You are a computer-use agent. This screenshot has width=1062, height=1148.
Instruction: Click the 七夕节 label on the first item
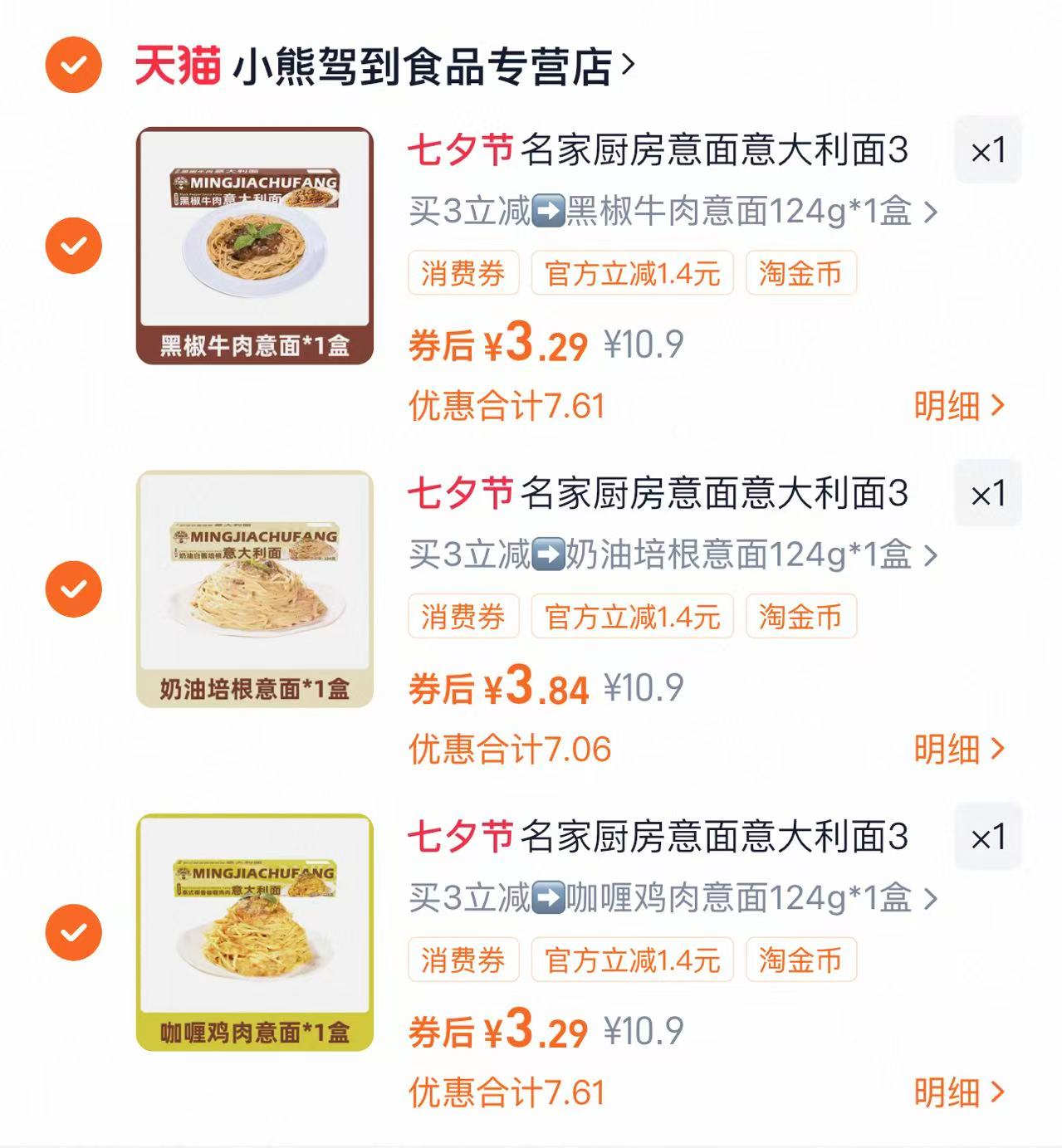point(459,148)
